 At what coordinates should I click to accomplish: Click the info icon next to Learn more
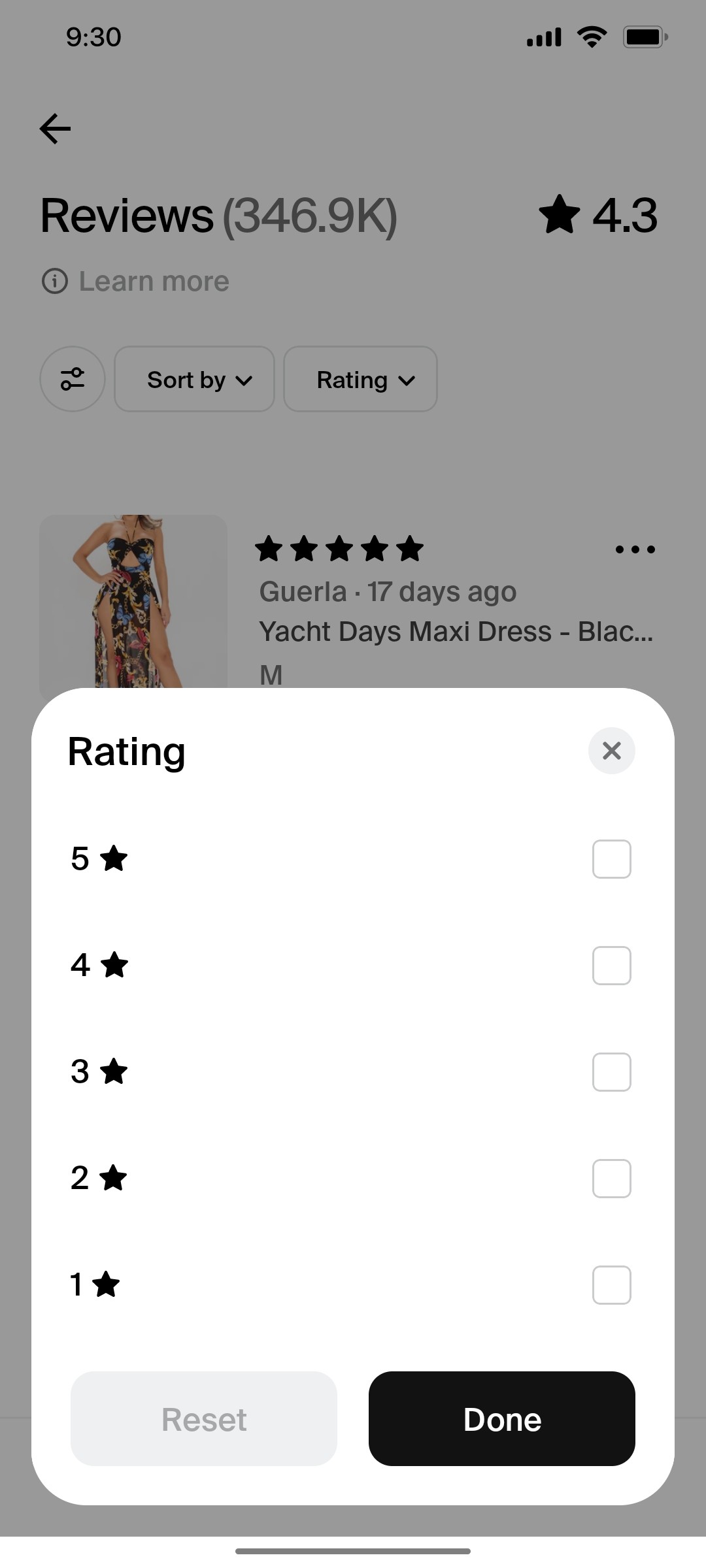coord(55,281)
